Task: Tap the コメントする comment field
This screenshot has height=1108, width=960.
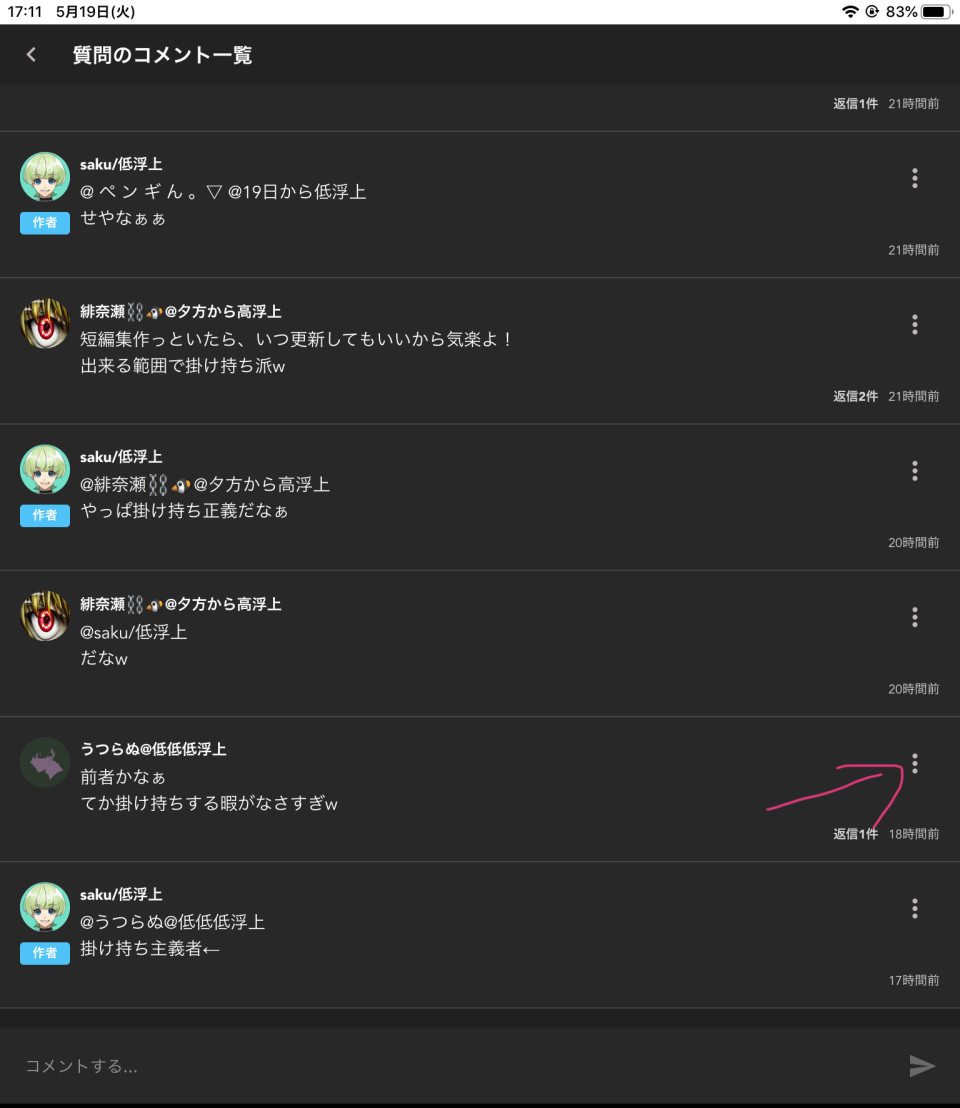Action: [450, 1066]
